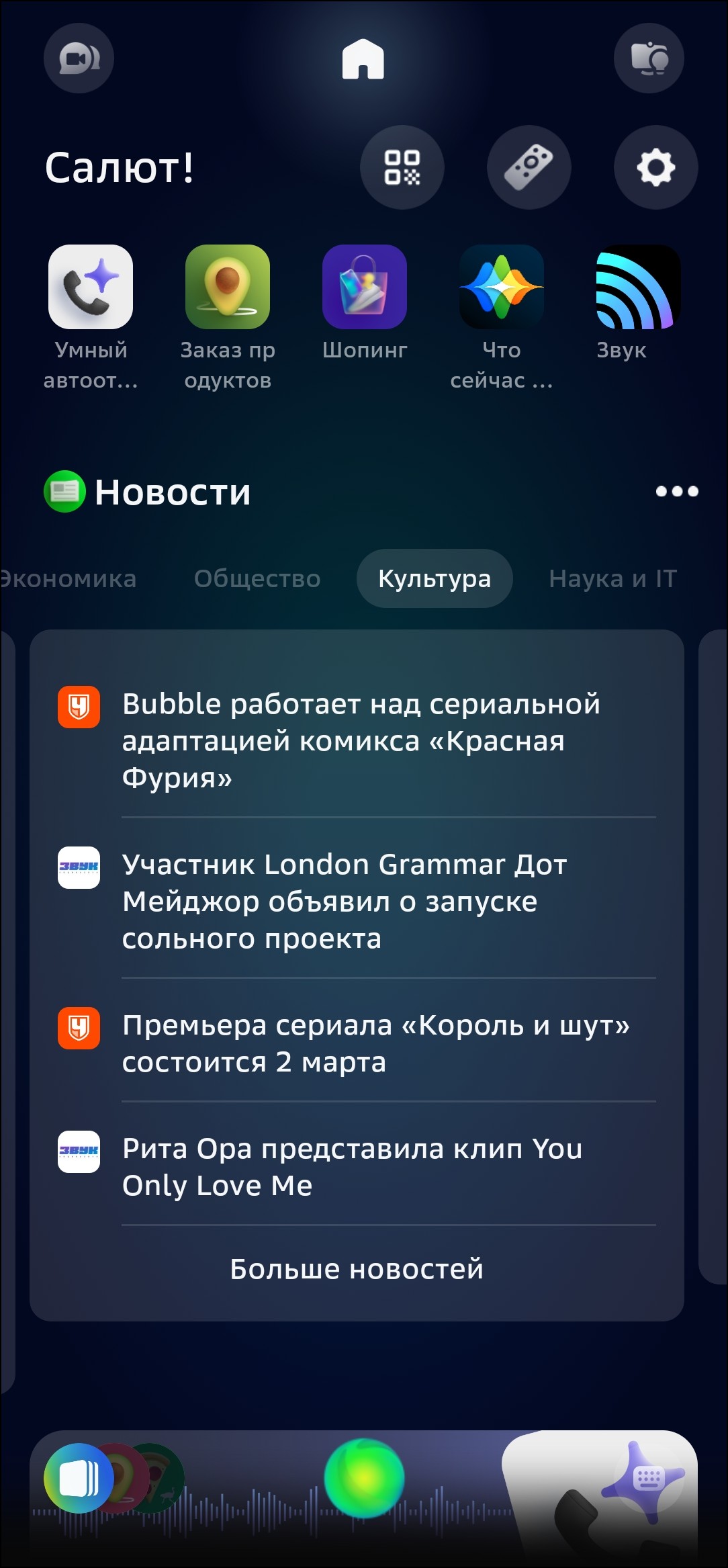Image resolution: width=728 pixels, height=1568 pixels.
Task: Switch to the Общество tab
Action: point(257,578)
